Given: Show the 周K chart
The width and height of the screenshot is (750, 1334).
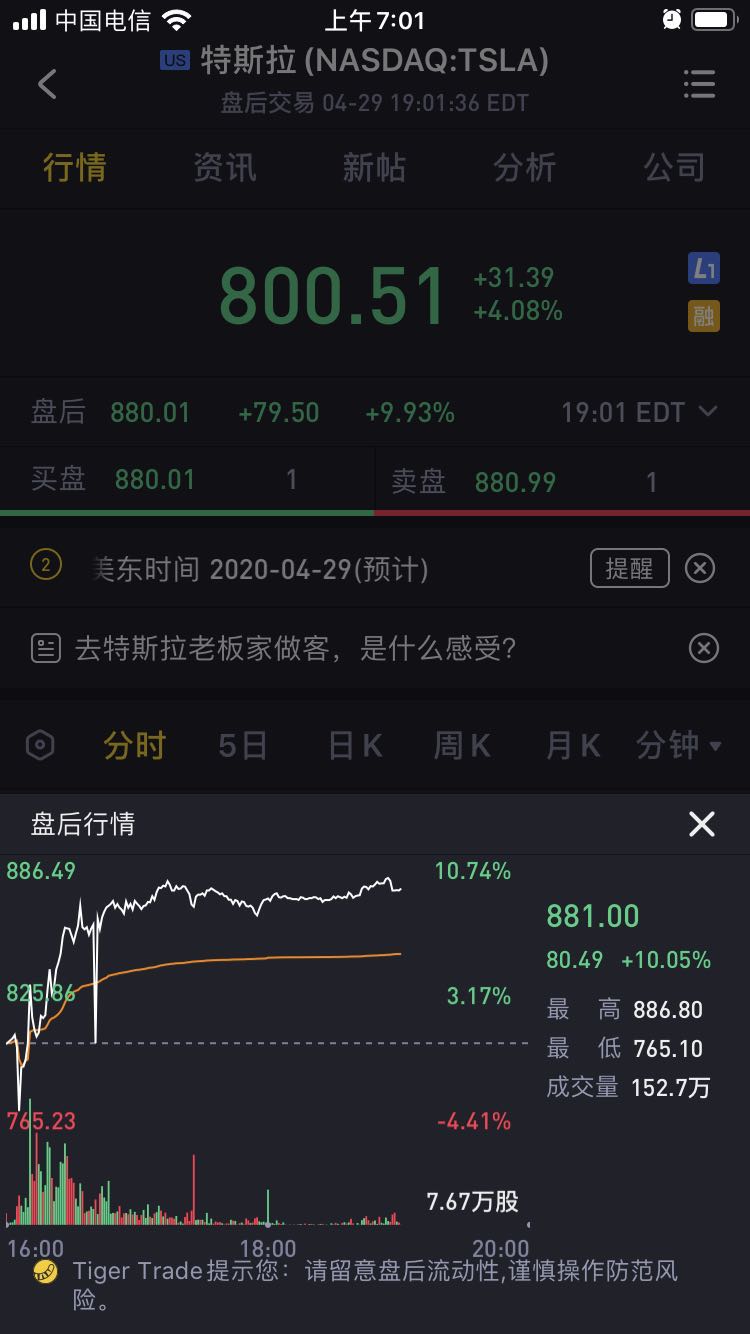Looking at the screenshot, I should point(462,746).
